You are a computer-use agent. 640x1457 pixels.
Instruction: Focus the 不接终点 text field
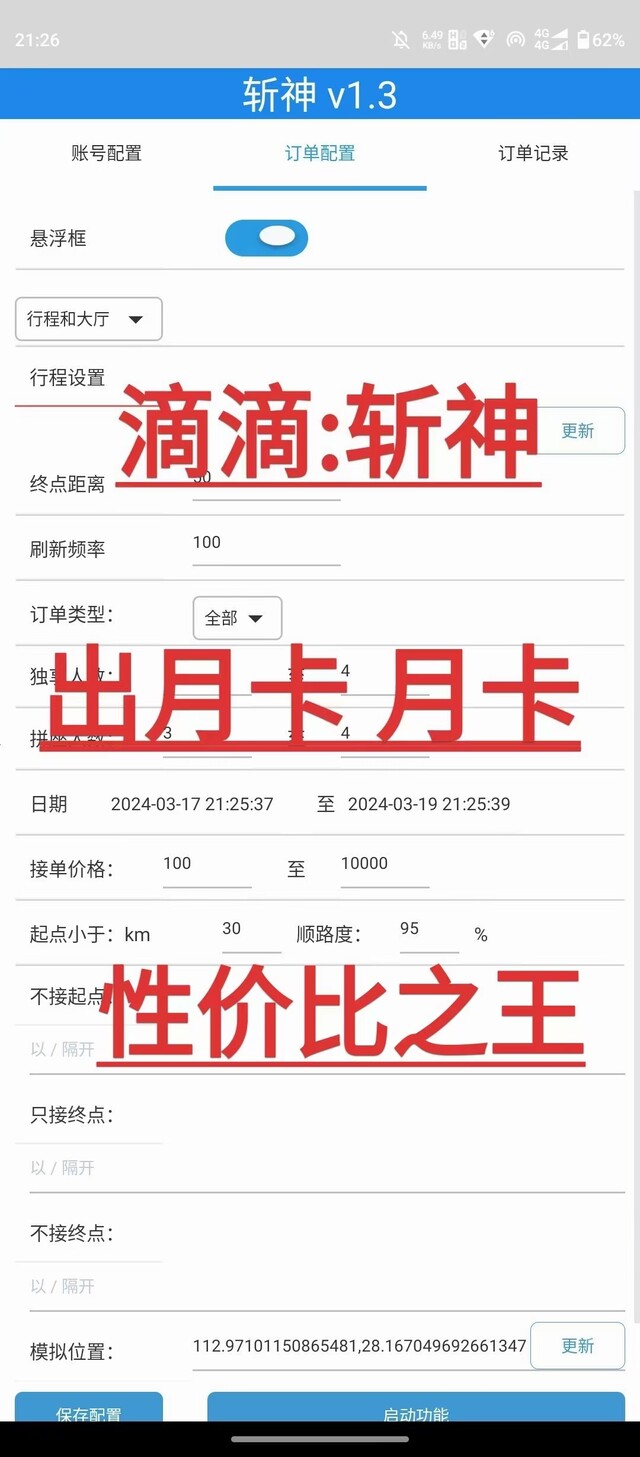[x=89, y=1286]
